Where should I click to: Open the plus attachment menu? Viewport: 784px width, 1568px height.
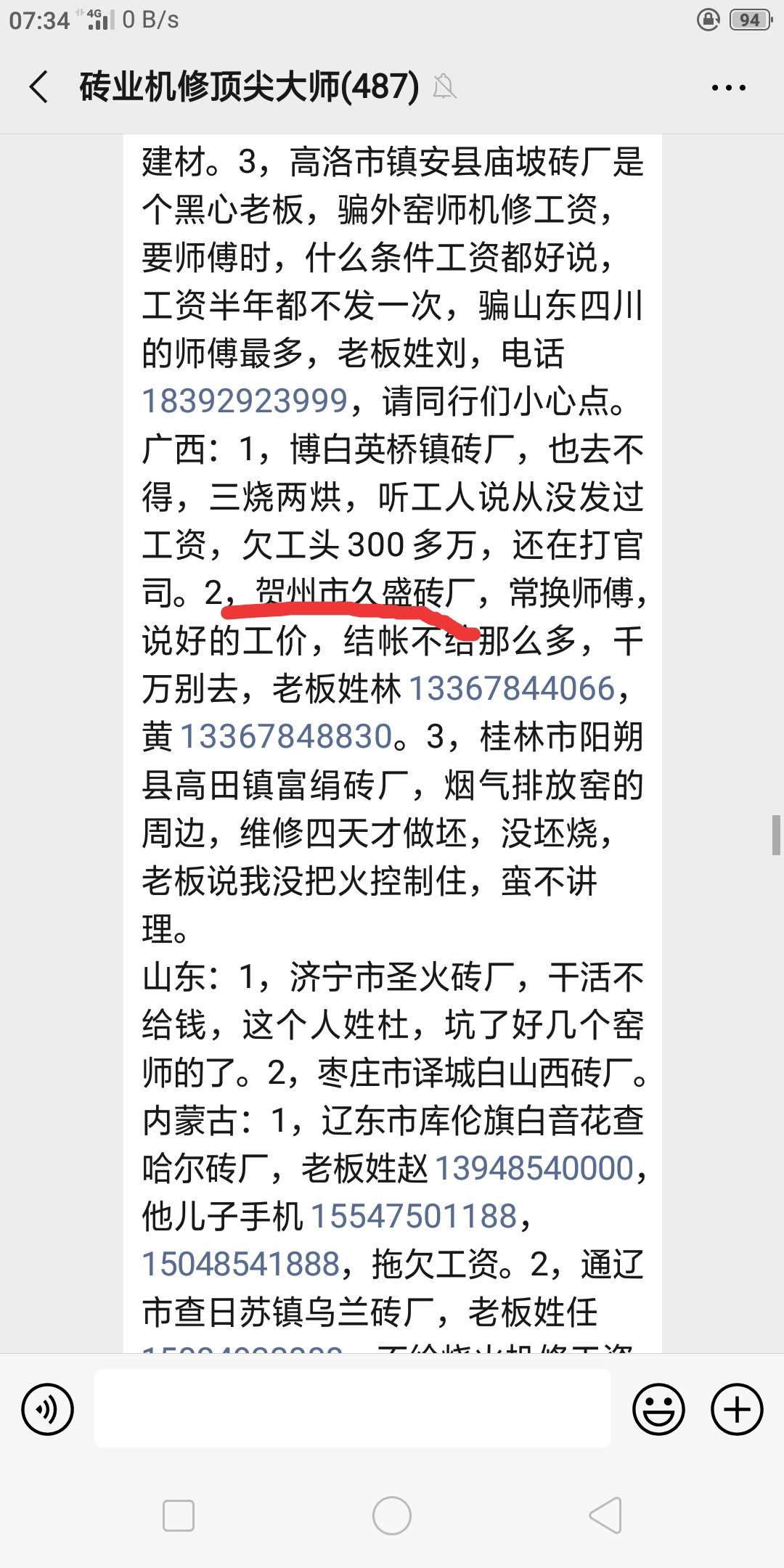coord(736,1409)
